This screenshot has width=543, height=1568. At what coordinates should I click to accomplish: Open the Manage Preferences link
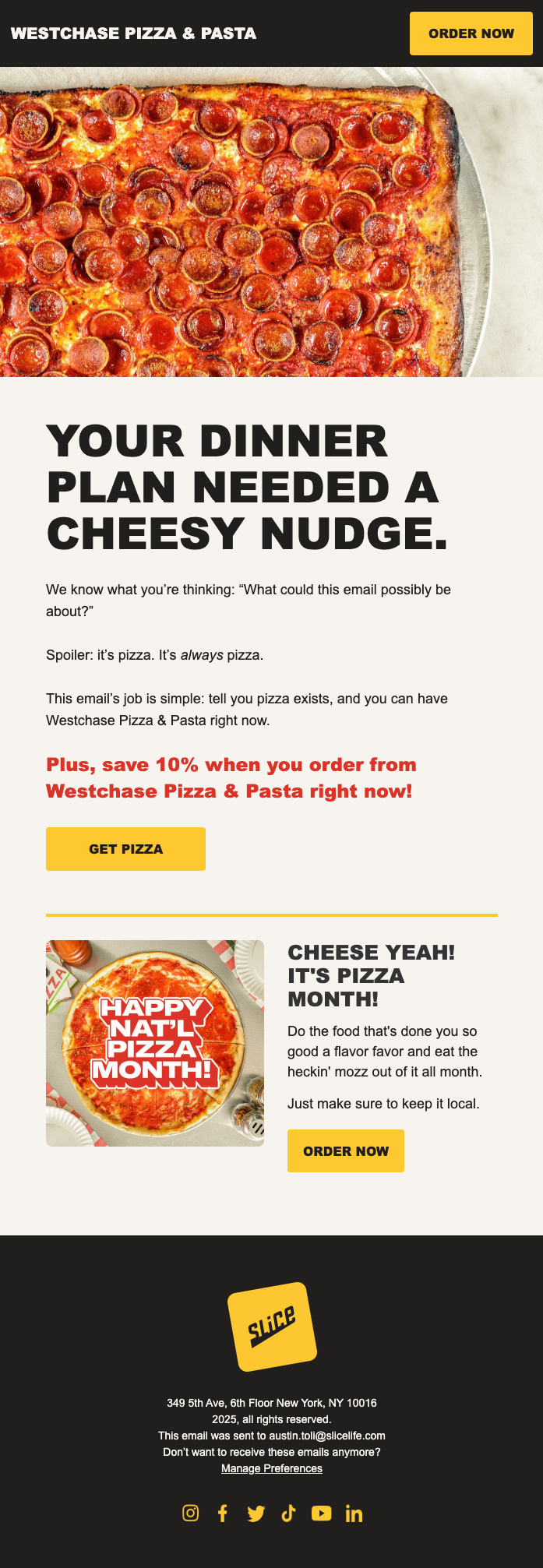[x=271, y=1468]
